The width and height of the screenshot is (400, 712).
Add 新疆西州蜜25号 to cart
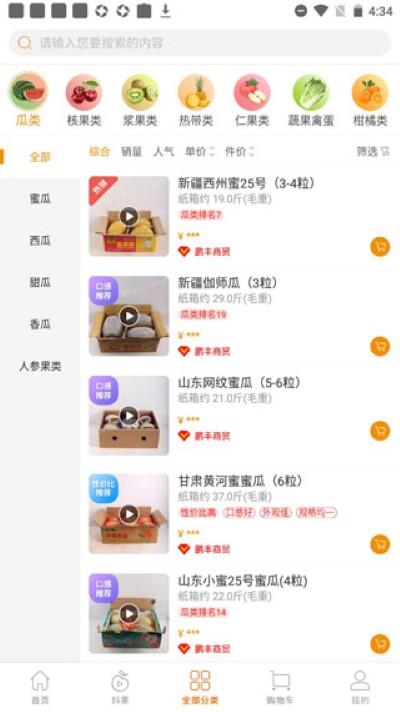380,247
